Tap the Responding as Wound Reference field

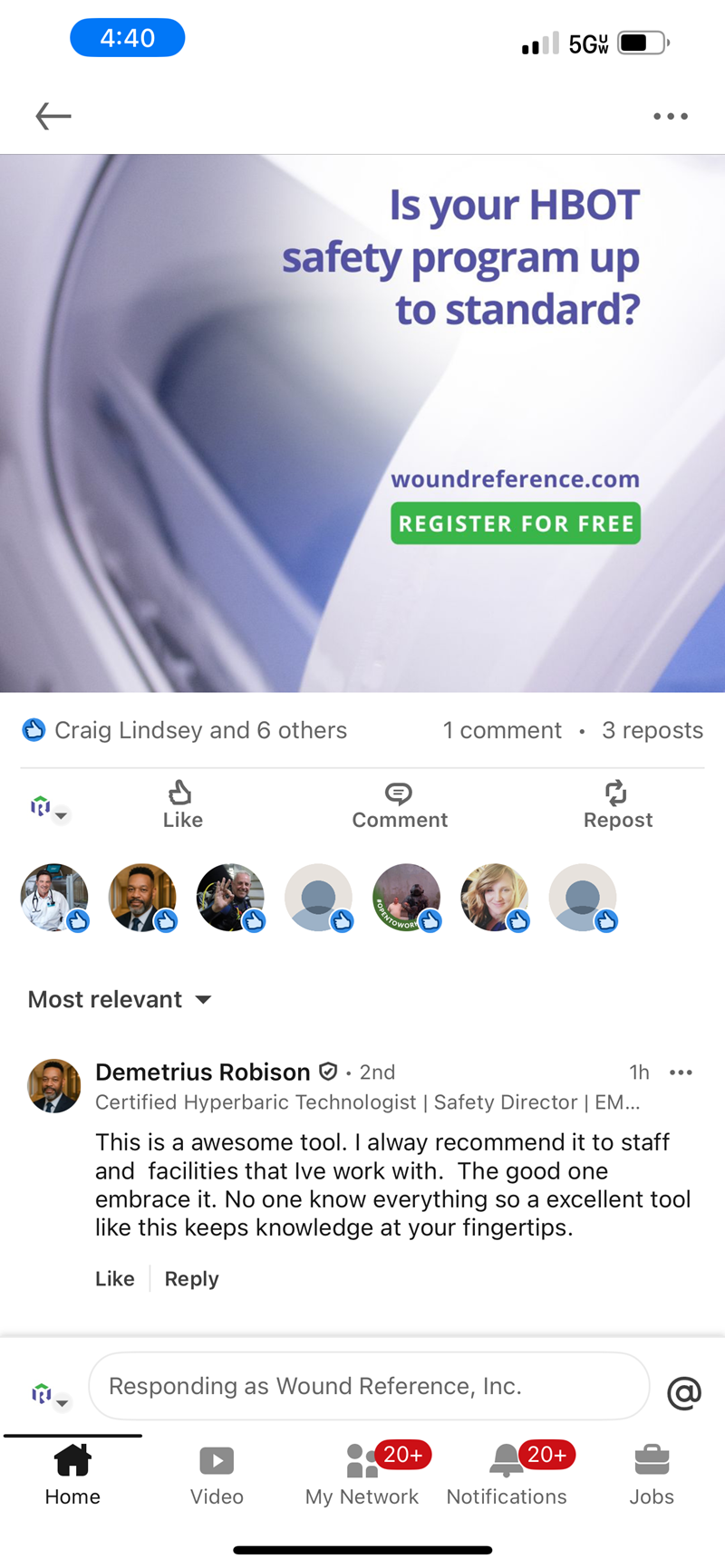(369, 1386)
